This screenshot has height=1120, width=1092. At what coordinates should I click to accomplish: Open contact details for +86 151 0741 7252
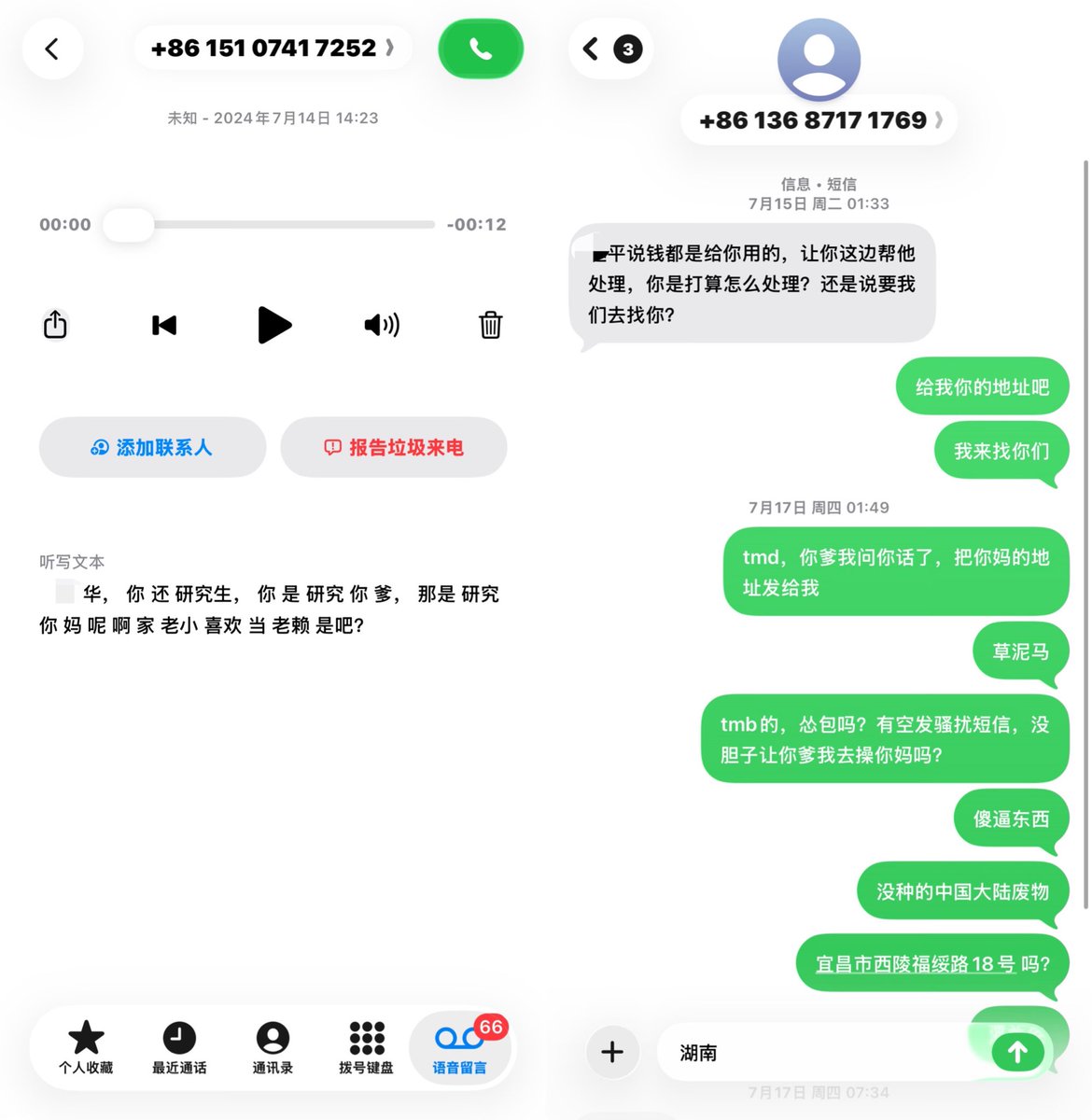[273, 49]
